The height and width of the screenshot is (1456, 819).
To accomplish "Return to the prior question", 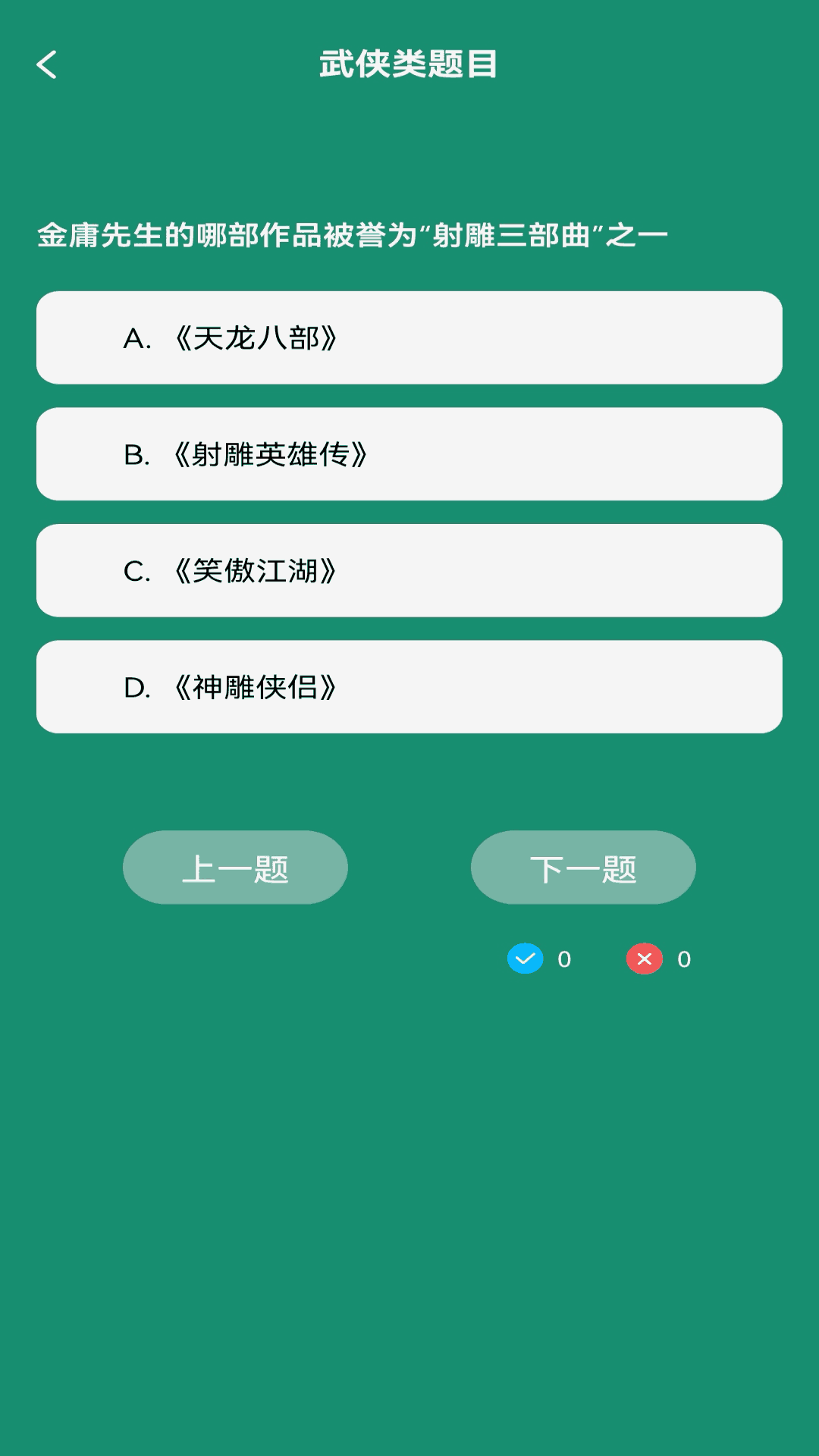I will click(235, 867).
